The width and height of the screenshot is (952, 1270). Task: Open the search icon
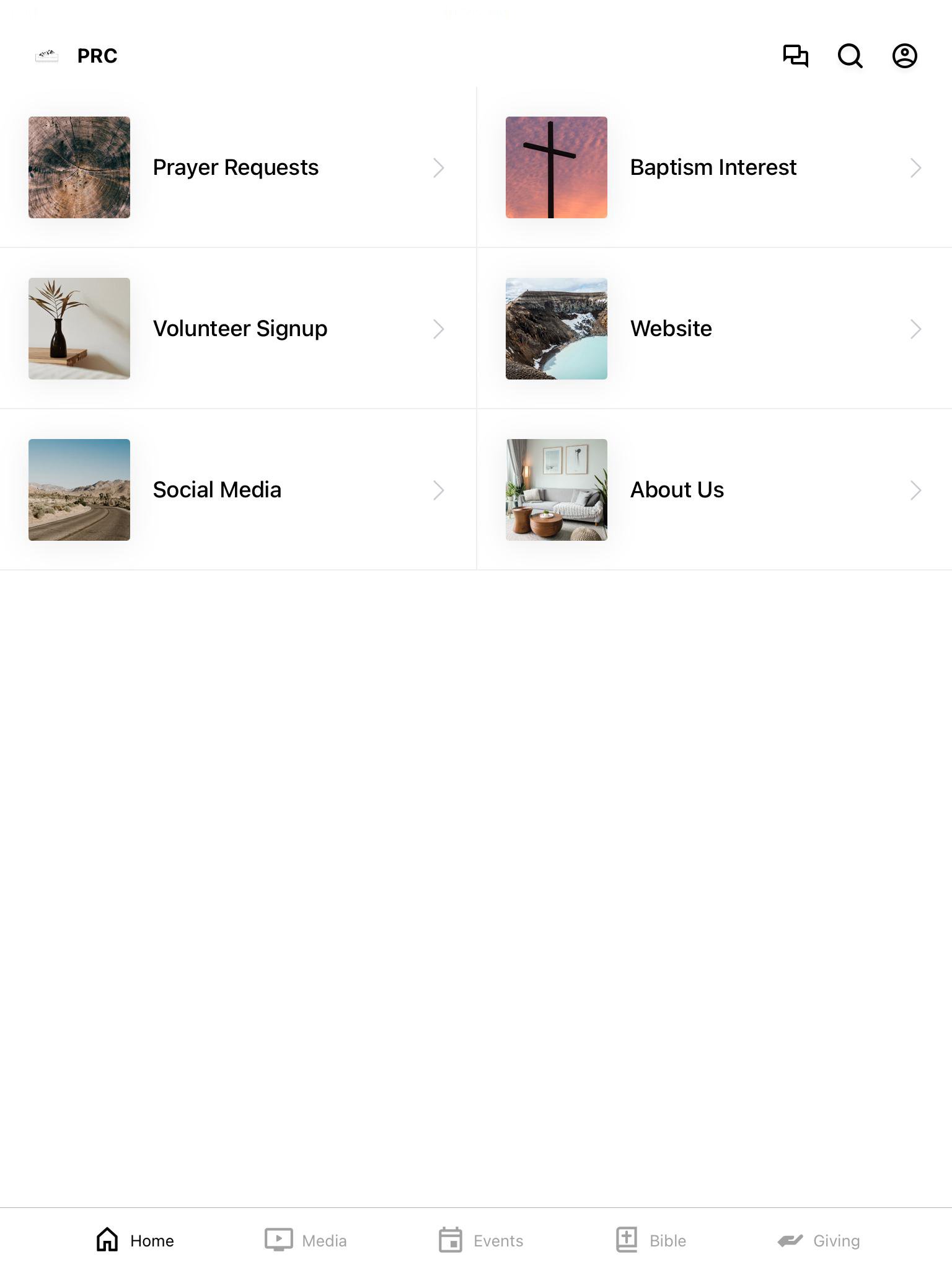850,56
